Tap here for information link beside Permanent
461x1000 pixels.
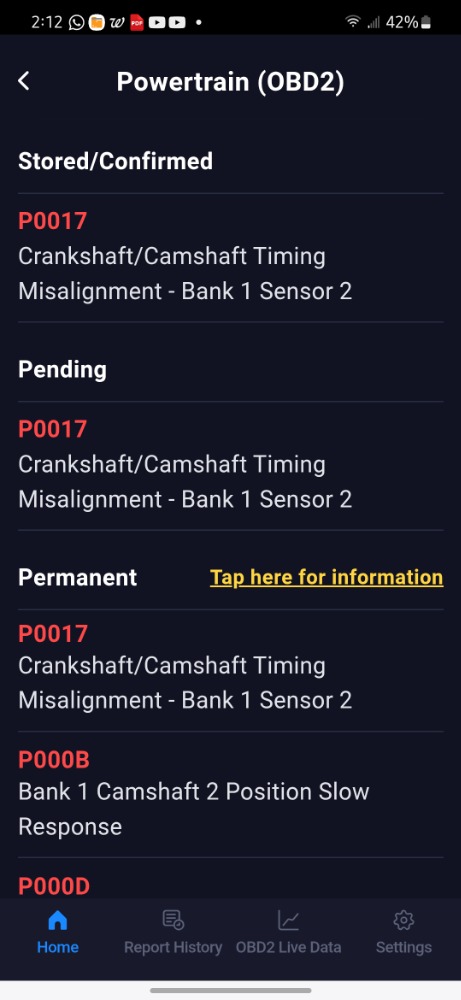[326, 577]
